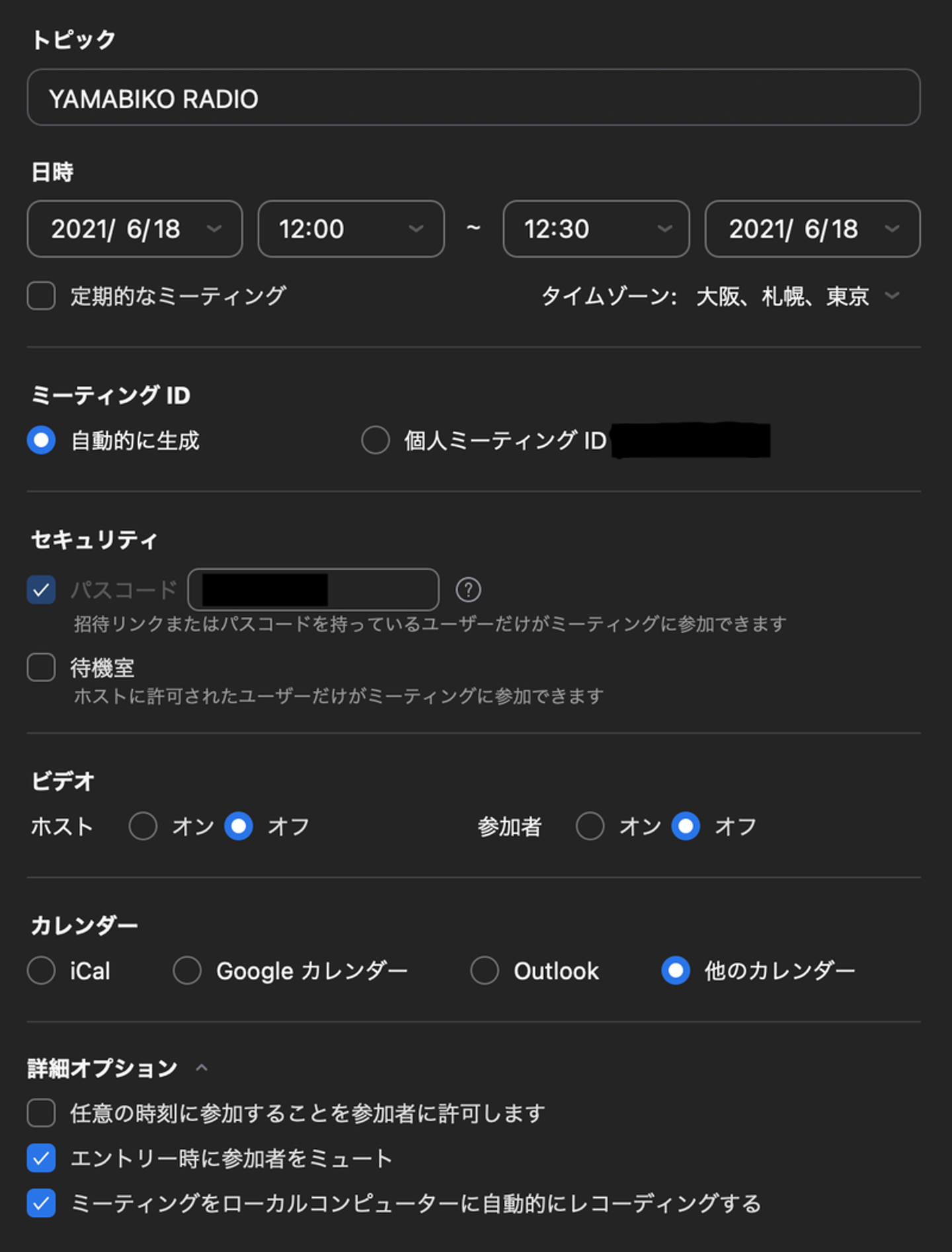This screenshot has height=1252, width=952.
Task: Tap the passcode help question icon
Action: pyautogui.click(x=468, y=590)
